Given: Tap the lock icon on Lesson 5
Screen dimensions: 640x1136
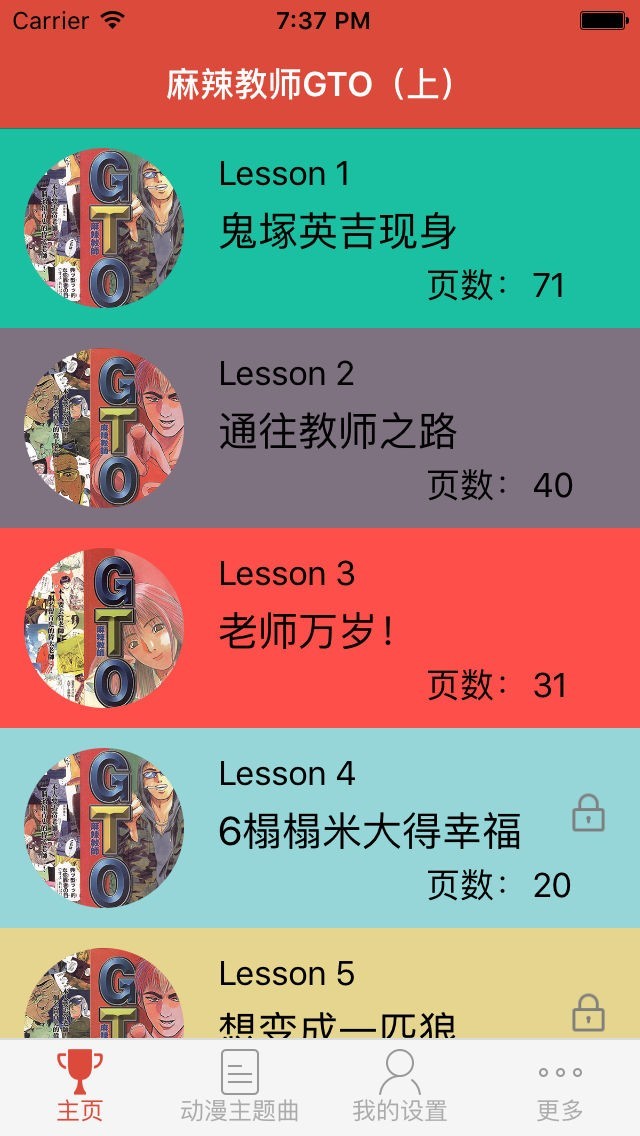Looking at the screenshot, I should pos(588,1013).
